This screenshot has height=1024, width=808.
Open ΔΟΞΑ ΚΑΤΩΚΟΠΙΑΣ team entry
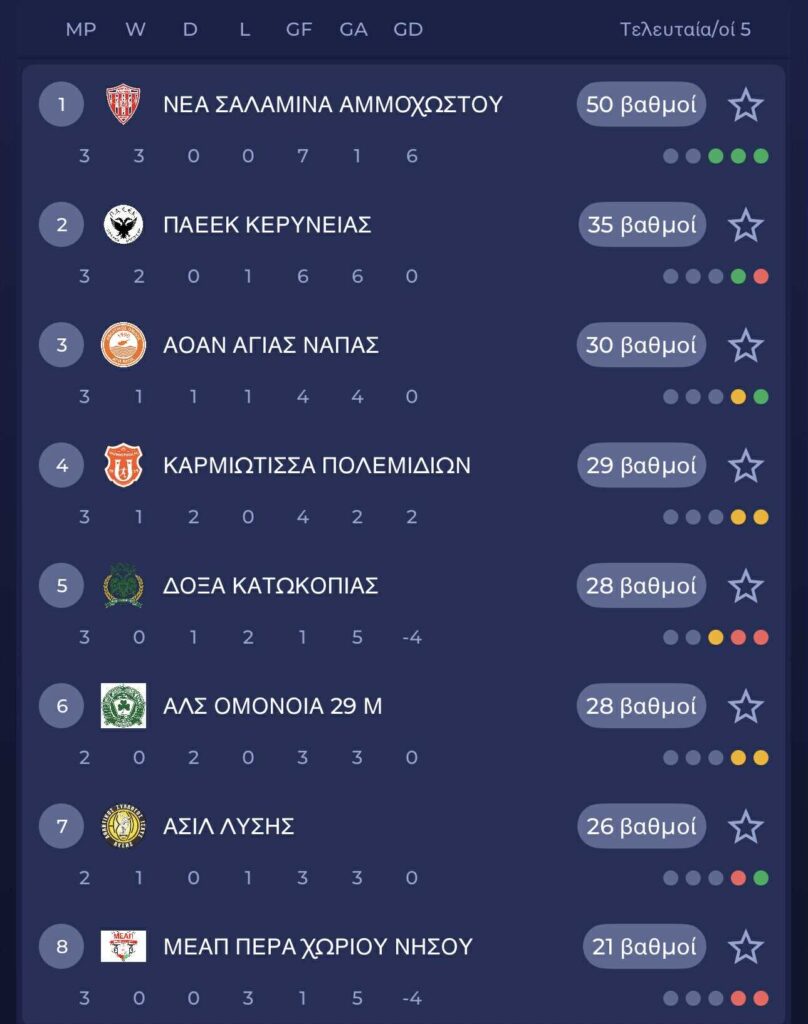tap(271, 586)
